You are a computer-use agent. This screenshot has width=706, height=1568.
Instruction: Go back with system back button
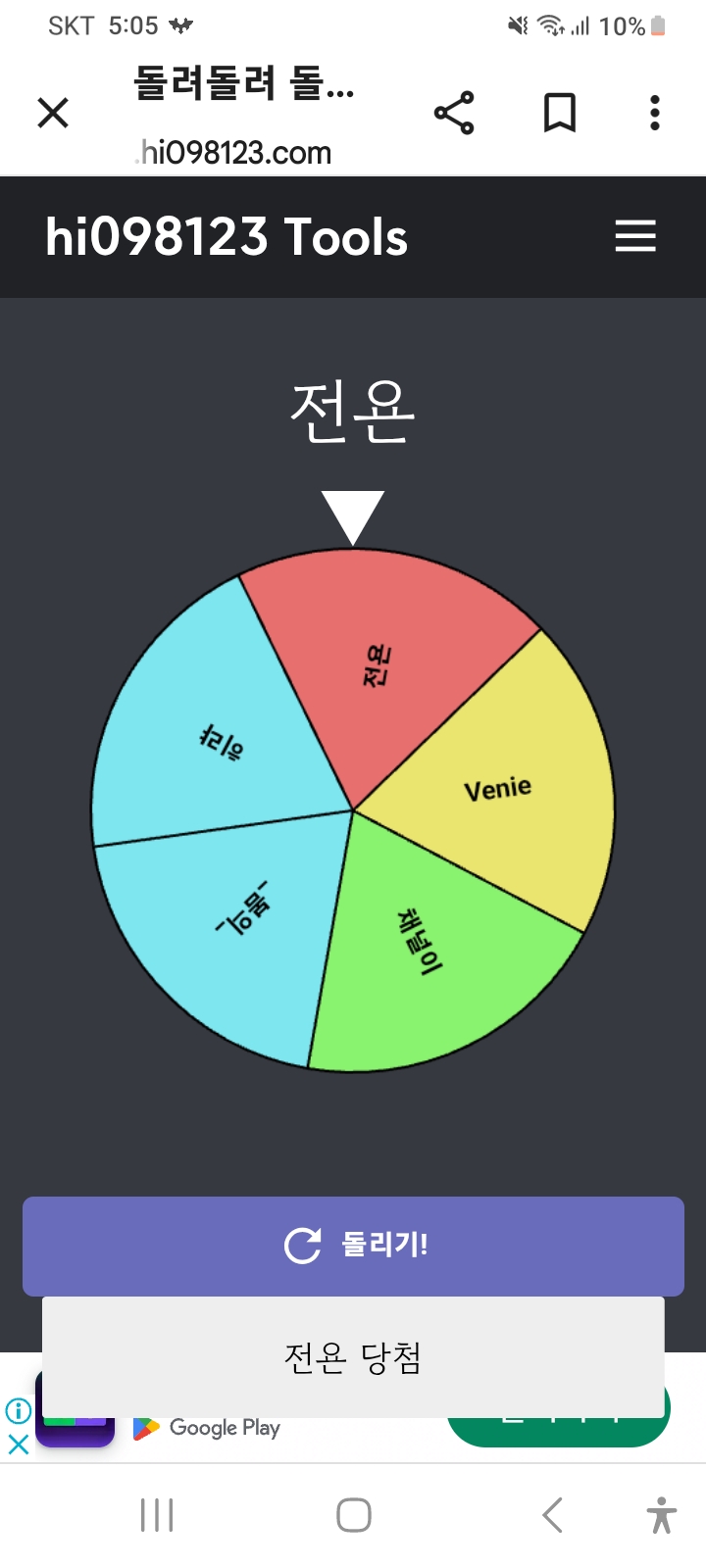(x=553, y=1515)
